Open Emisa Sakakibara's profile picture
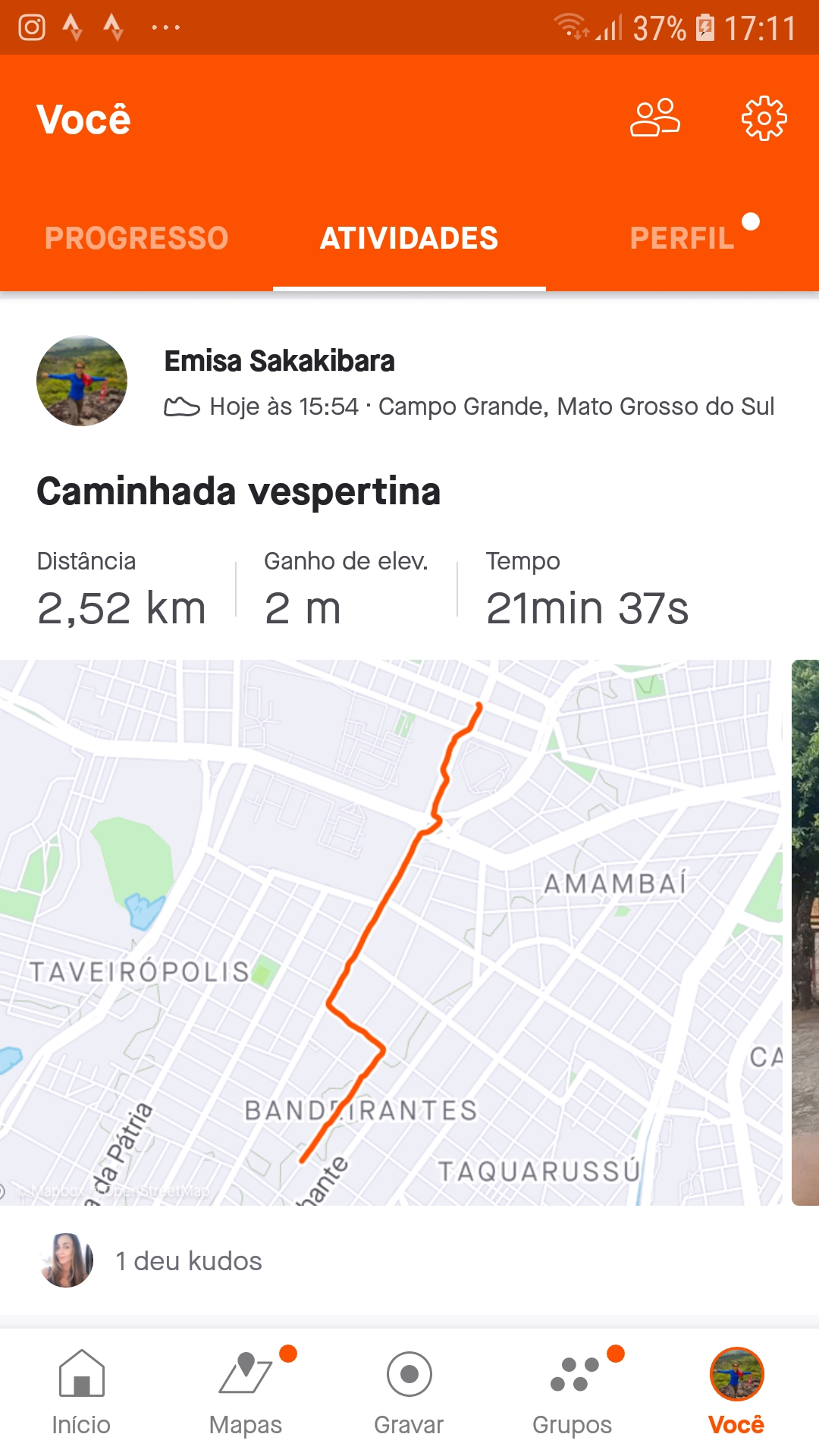The height and width of the screenshot is (1456, 819). [82, 381]
